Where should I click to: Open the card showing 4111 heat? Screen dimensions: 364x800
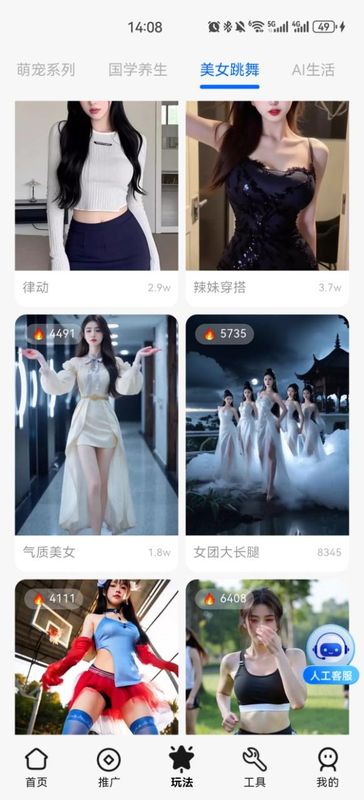[x=96, y=657]
